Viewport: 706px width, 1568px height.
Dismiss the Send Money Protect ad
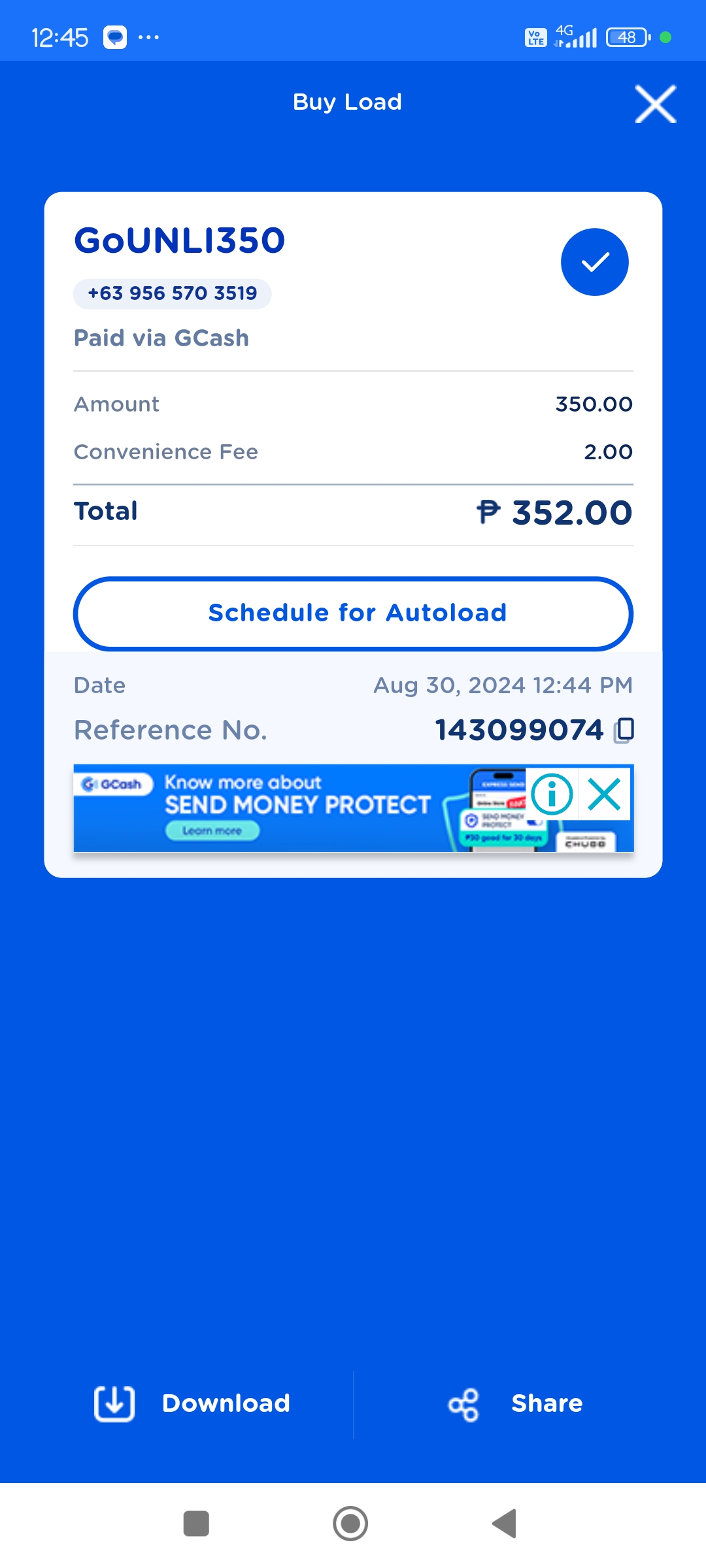coord(604,794)
